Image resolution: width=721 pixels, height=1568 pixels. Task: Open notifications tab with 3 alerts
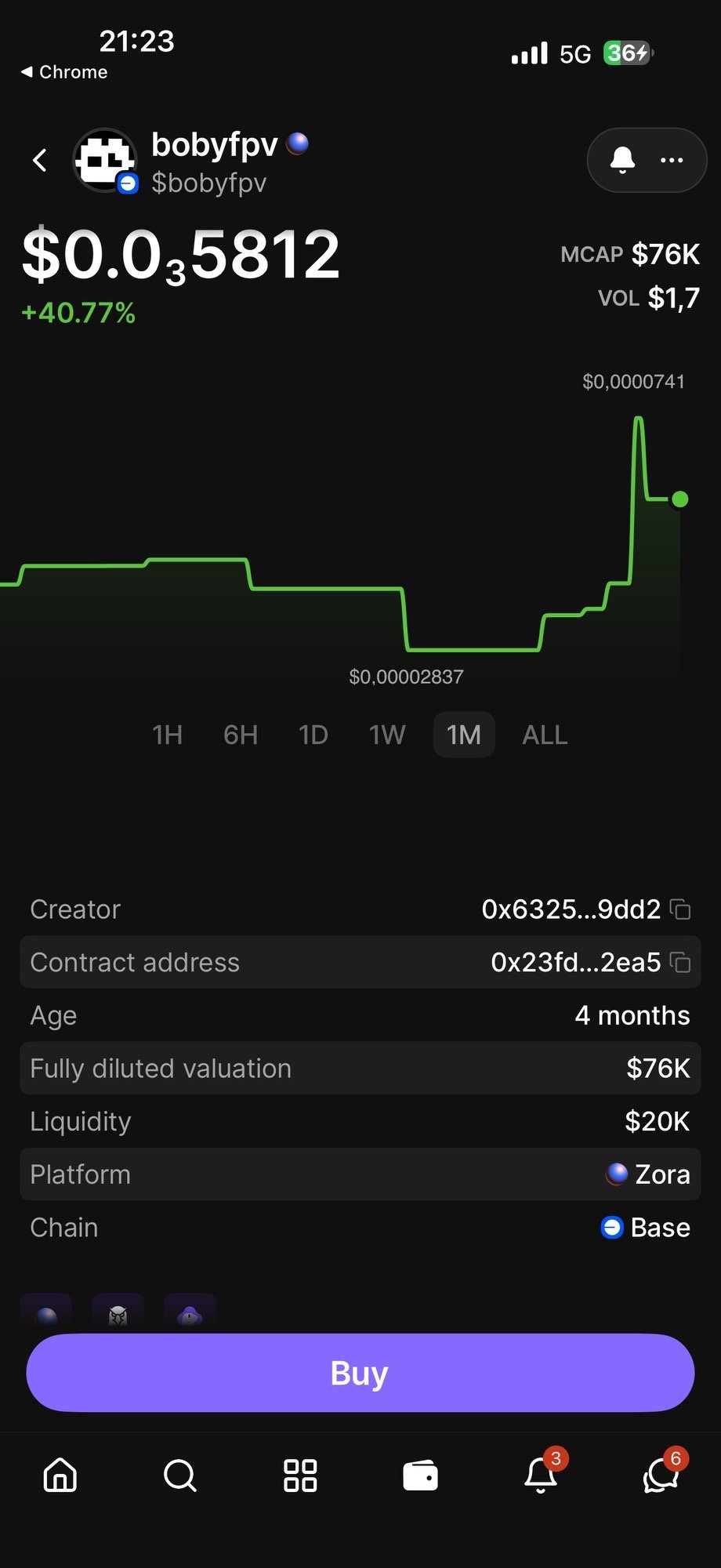point(541,1475)
